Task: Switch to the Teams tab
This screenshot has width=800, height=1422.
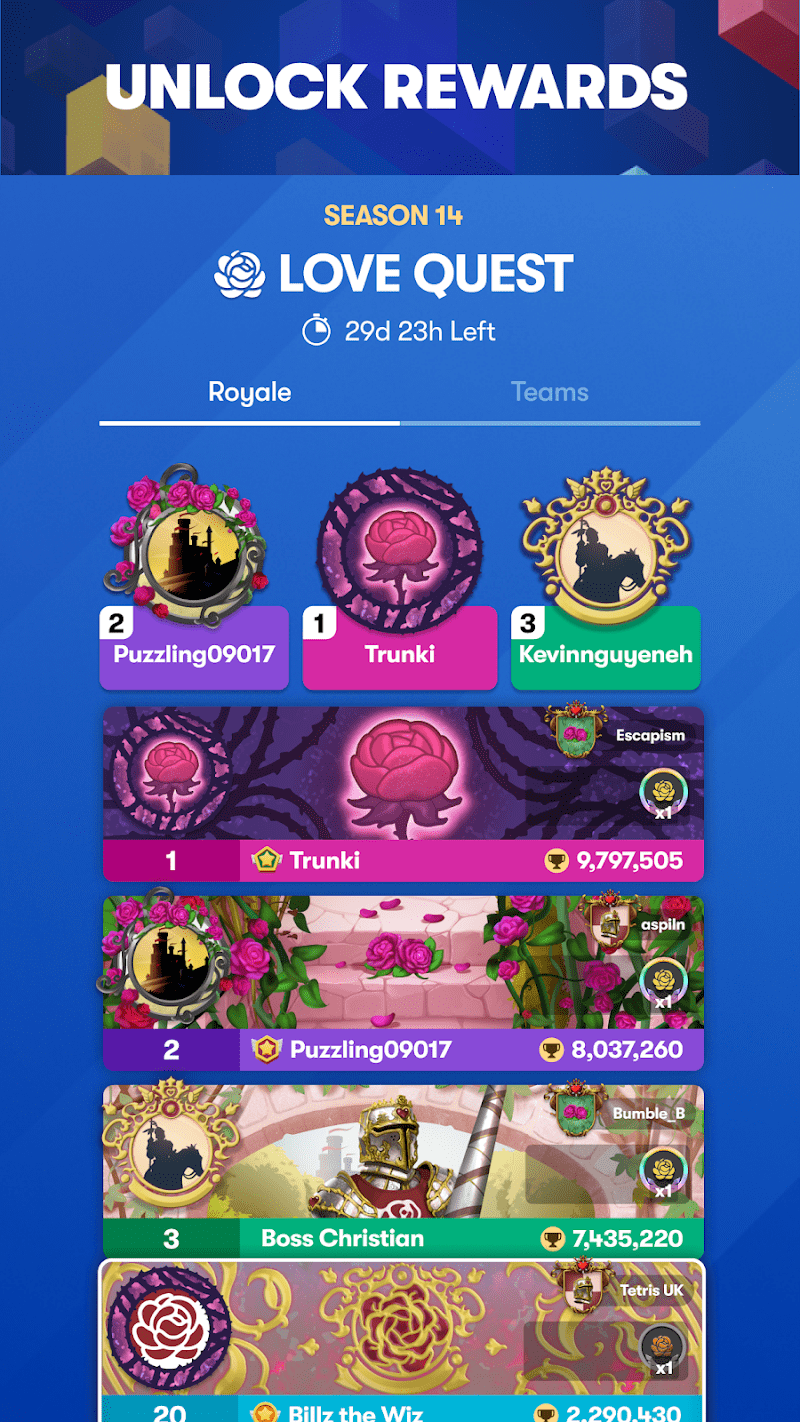Action: [x=549, y=392]
